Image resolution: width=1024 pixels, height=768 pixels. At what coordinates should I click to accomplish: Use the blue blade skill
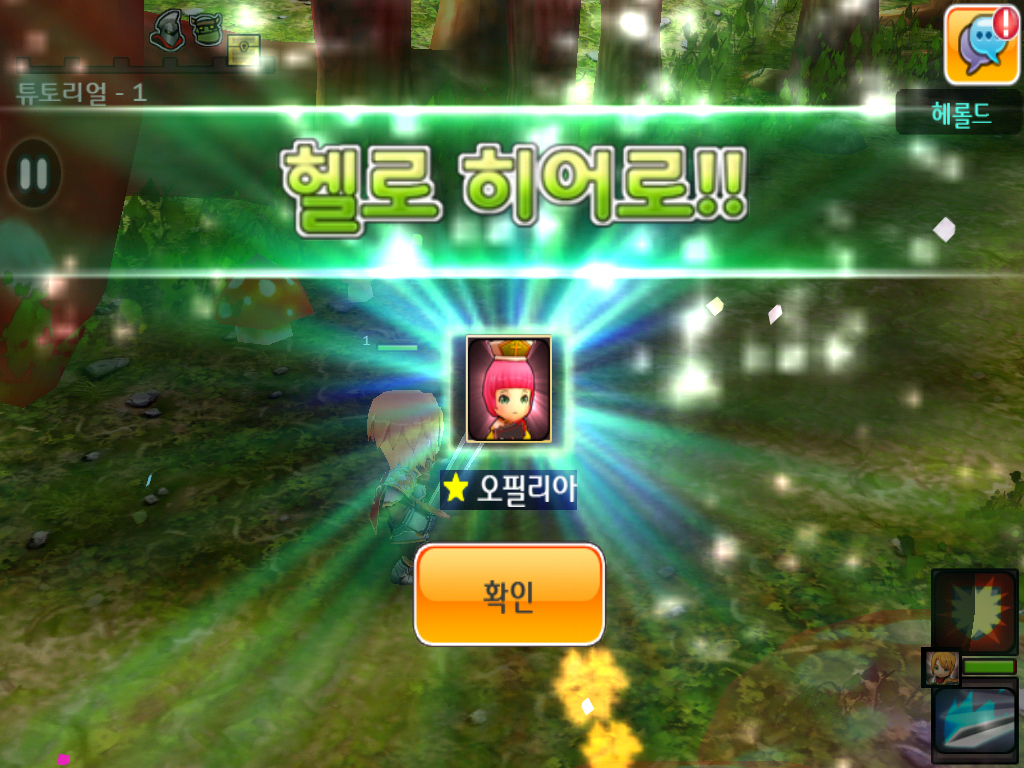[x=974, y=722]
